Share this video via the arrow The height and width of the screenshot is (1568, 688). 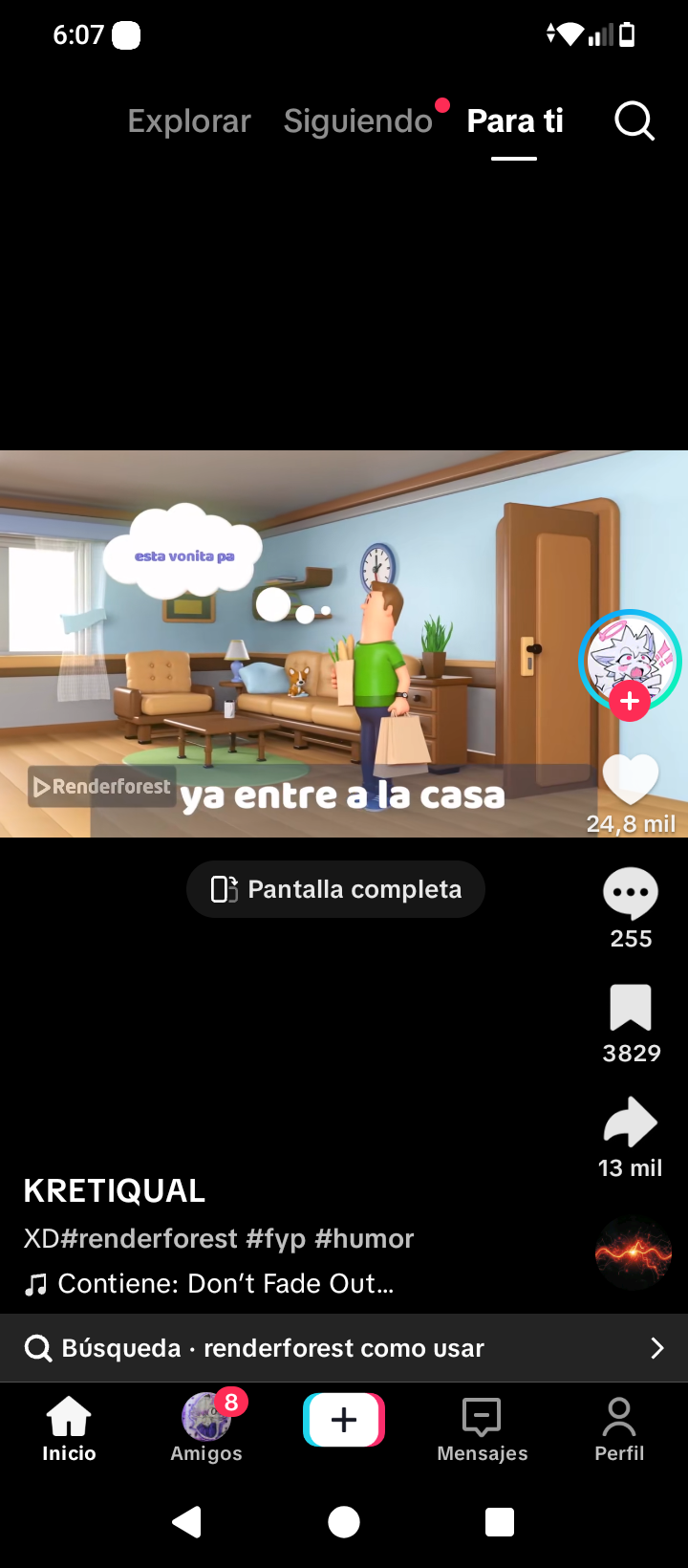[x=631, y=1122]
